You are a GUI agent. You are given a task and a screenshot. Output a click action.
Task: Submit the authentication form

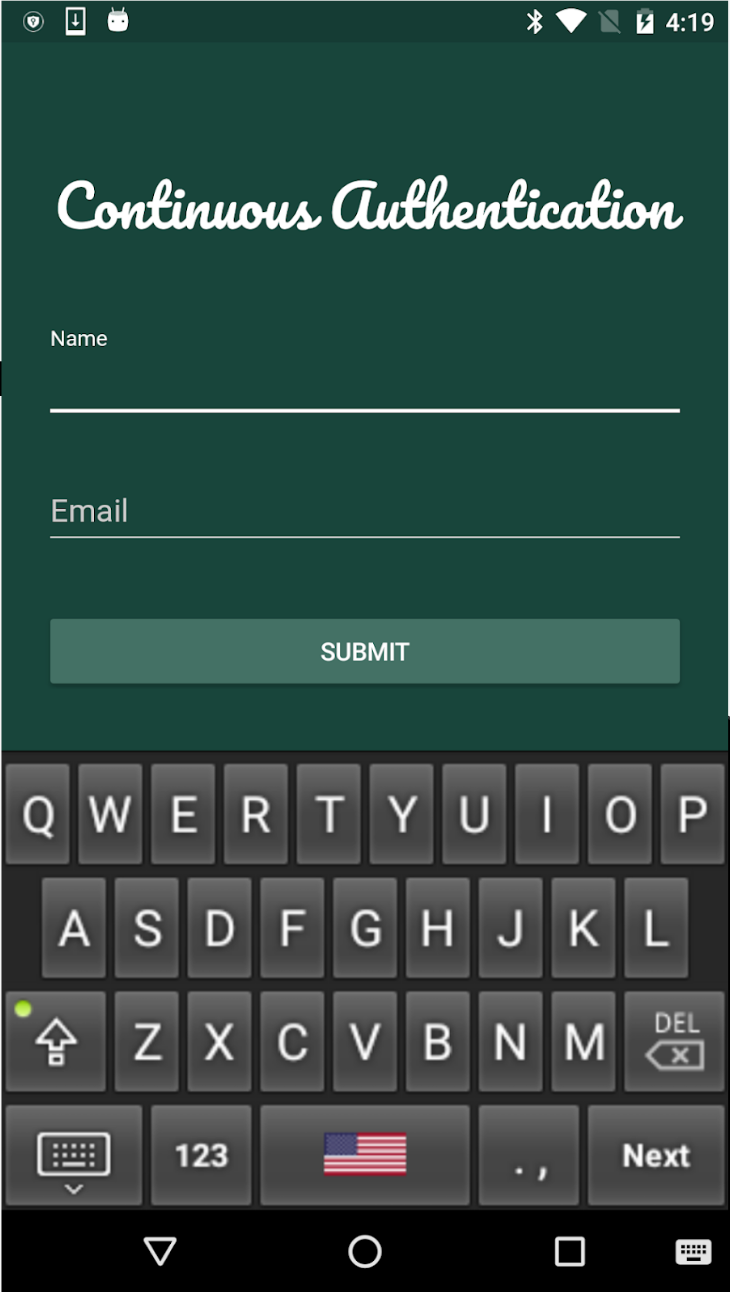365,651
